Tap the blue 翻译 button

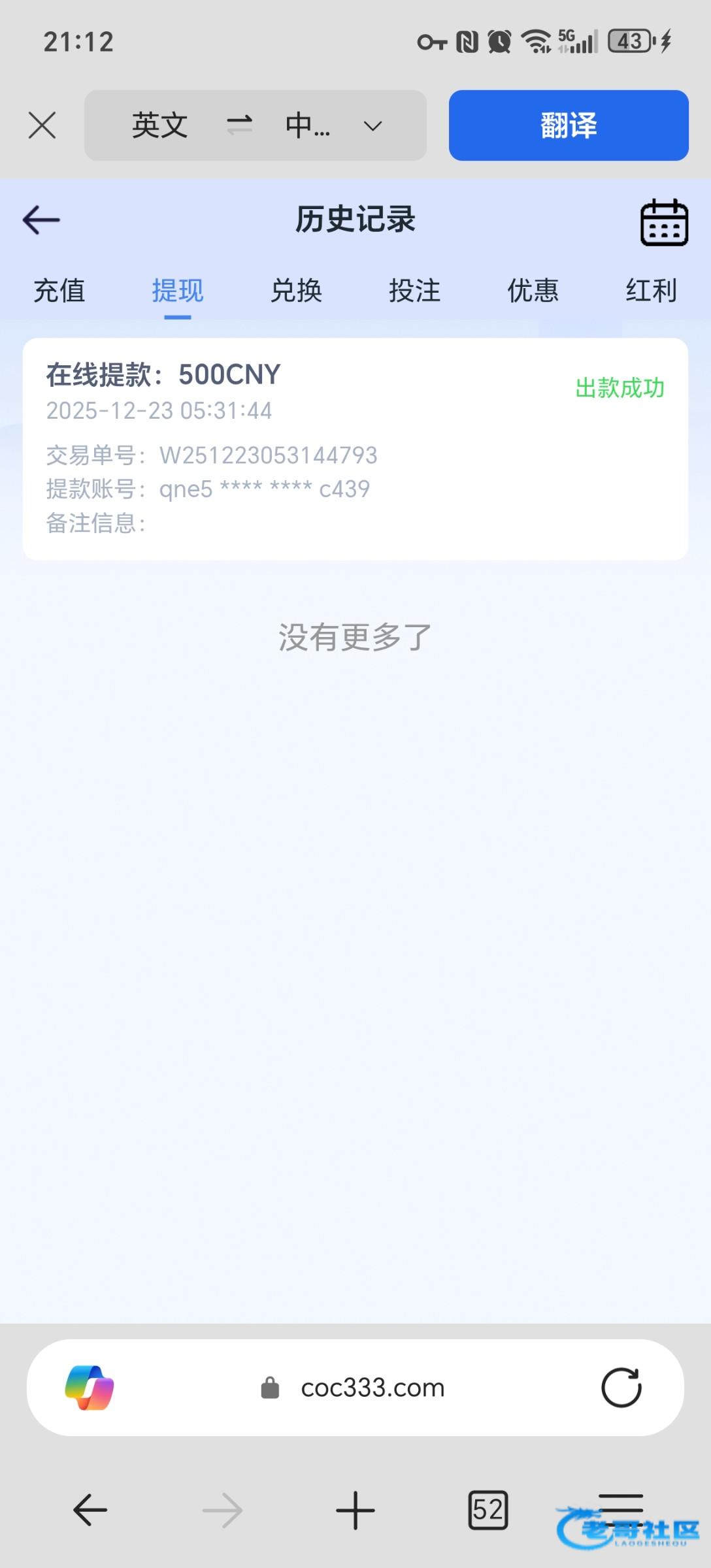[x=568, y=125]
